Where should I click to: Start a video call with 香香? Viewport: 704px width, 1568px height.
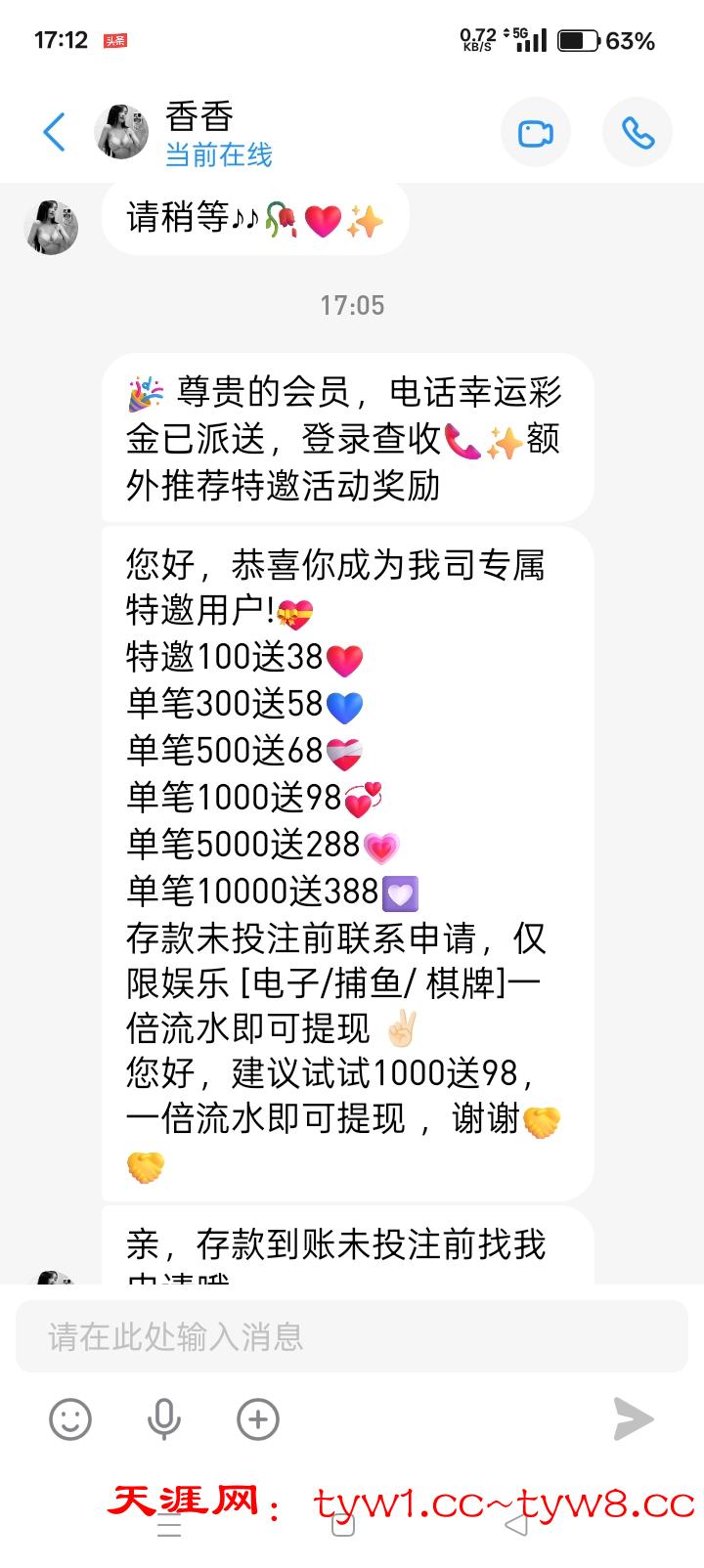[x=535, y=132]
